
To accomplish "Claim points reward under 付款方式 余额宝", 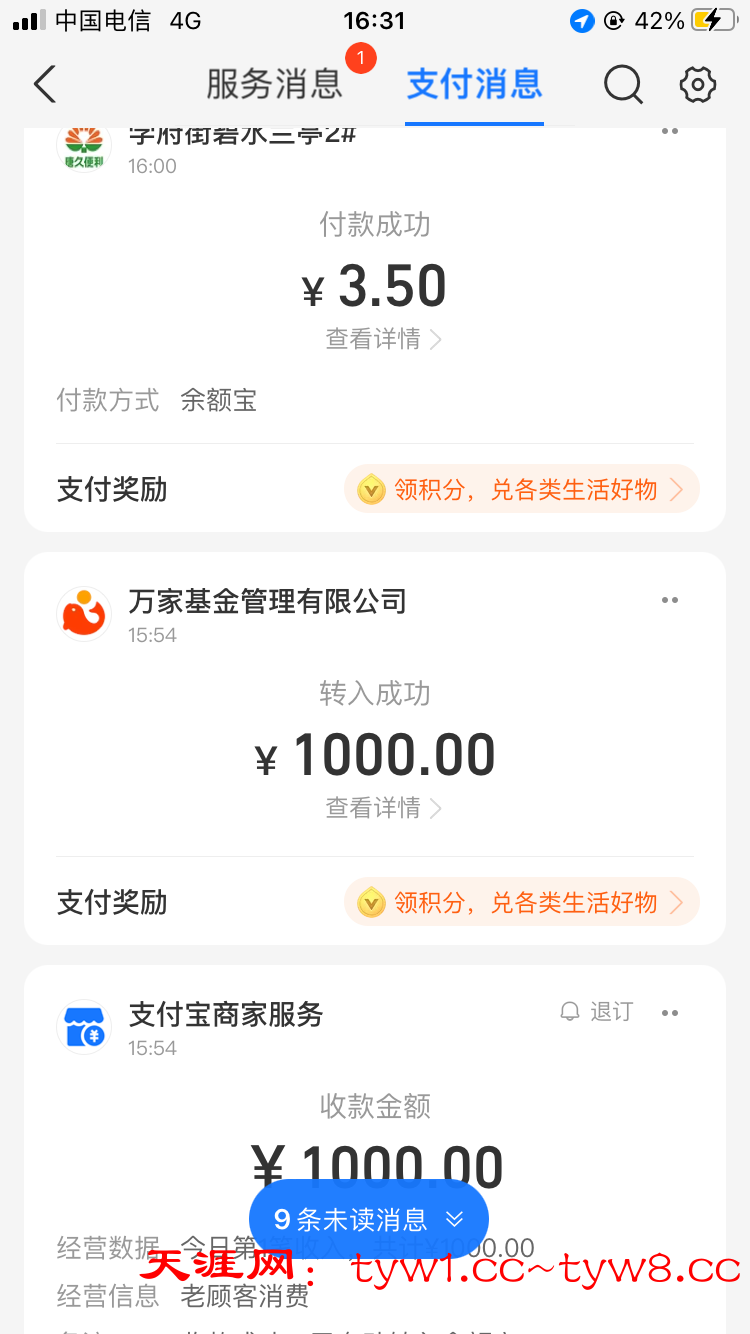I will 521,489.
